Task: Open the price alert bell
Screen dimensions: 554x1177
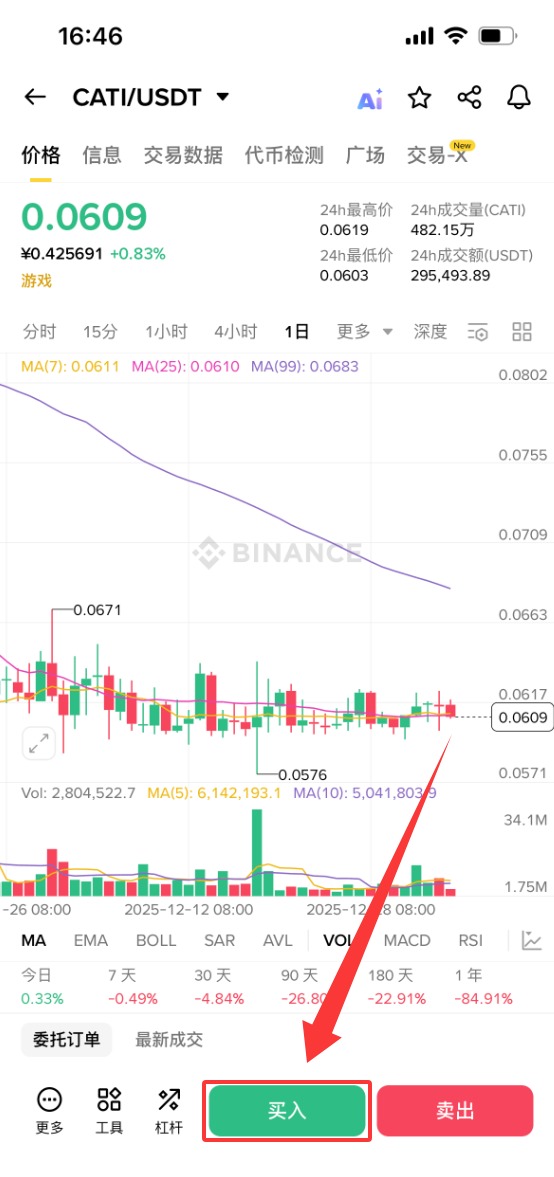Action: pos(519,98)
